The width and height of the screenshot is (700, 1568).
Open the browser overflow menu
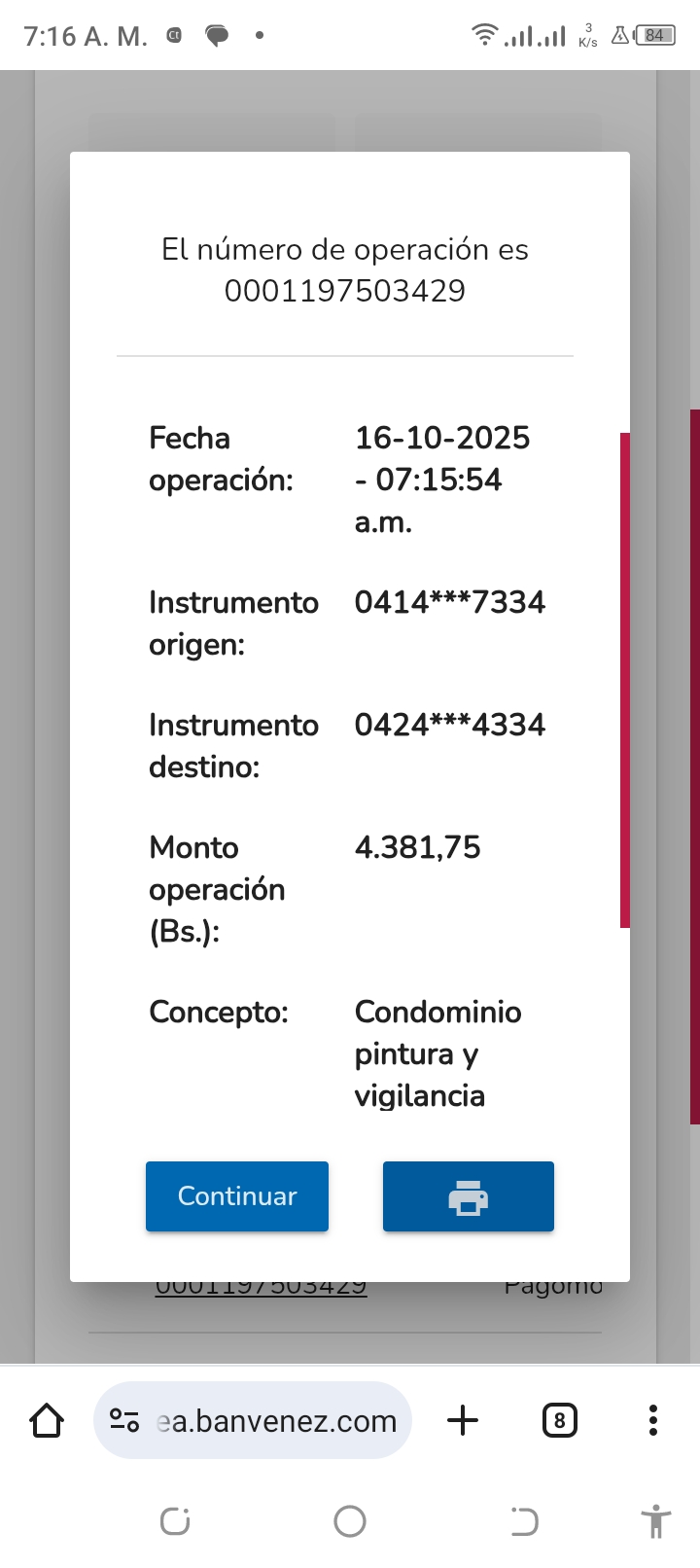[x=652, y=1420]
